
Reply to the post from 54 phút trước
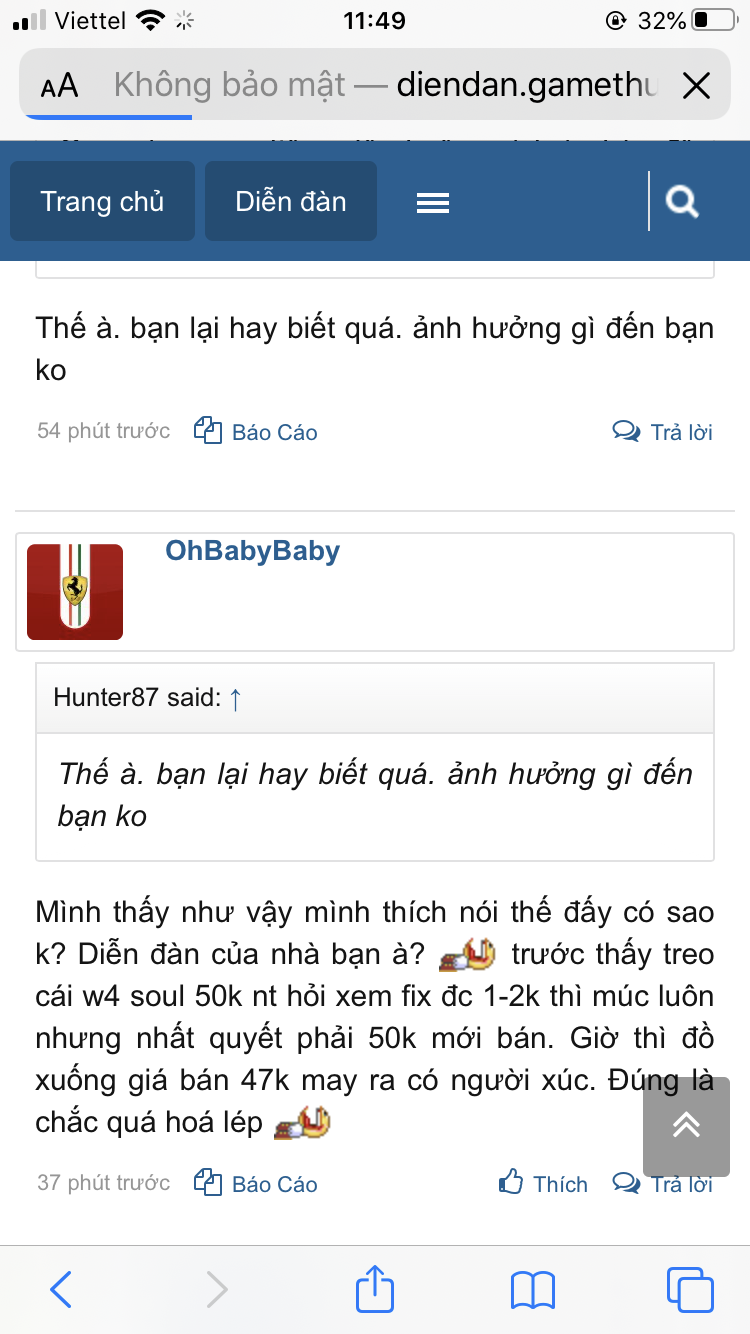point(663,432)
